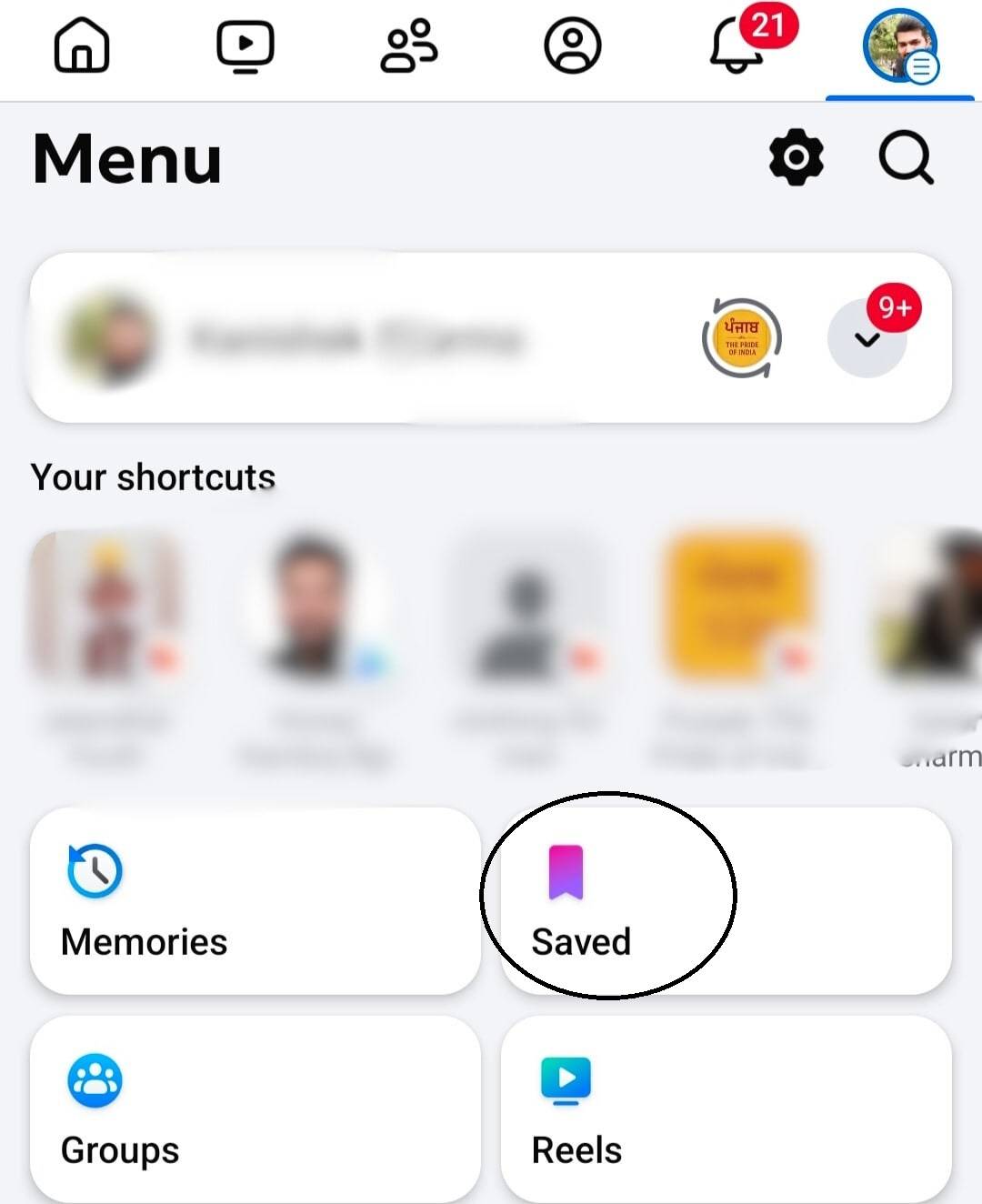Tap the Punjab page shortcut thumbnail
The image size is (982, 1204).
coord(736,605)
